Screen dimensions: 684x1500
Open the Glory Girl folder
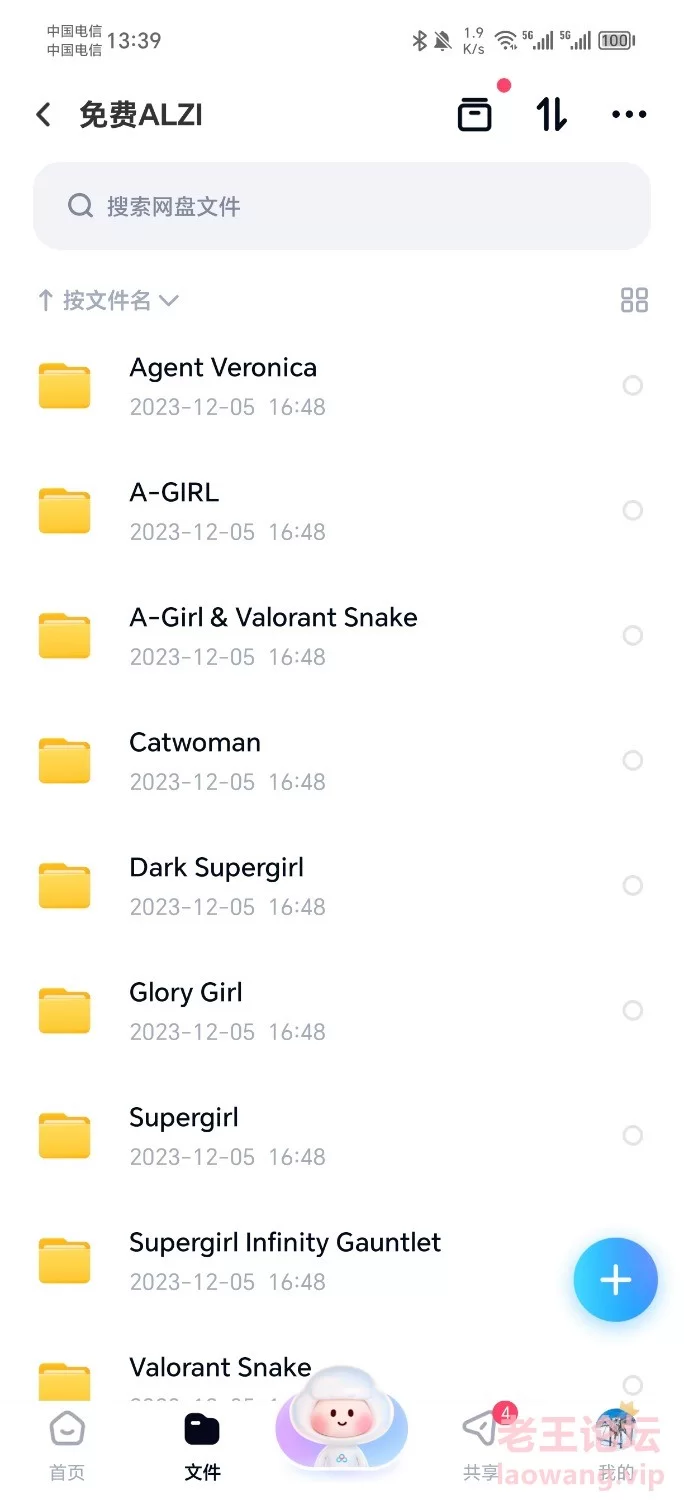click(x=186, y=1010)
